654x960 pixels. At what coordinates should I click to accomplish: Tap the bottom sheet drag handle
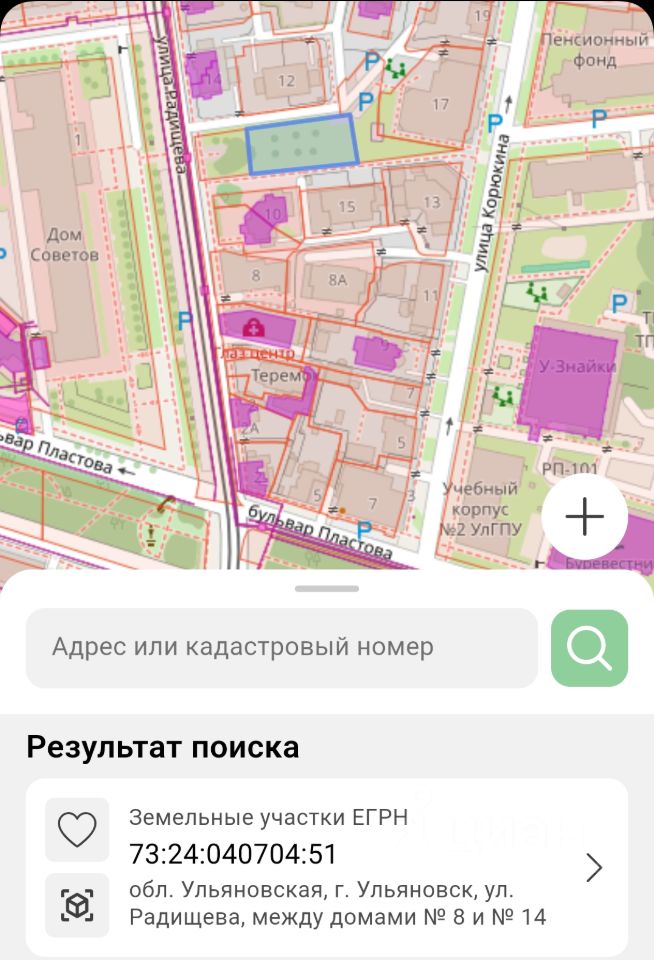tap(327, 589)
